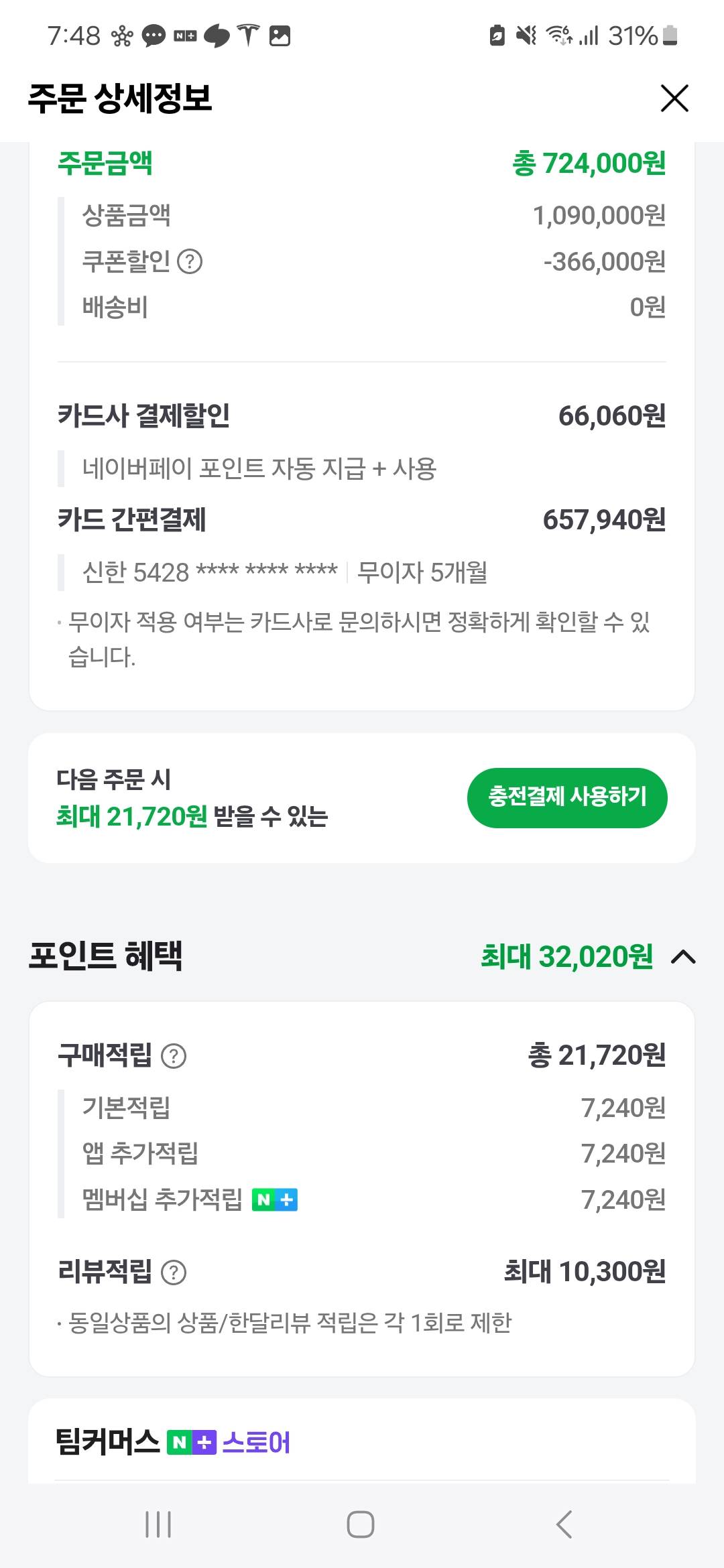Open recent apps from the navigation bar
The width and height of the screenshot is (724, 1568).
point(158,1524)
